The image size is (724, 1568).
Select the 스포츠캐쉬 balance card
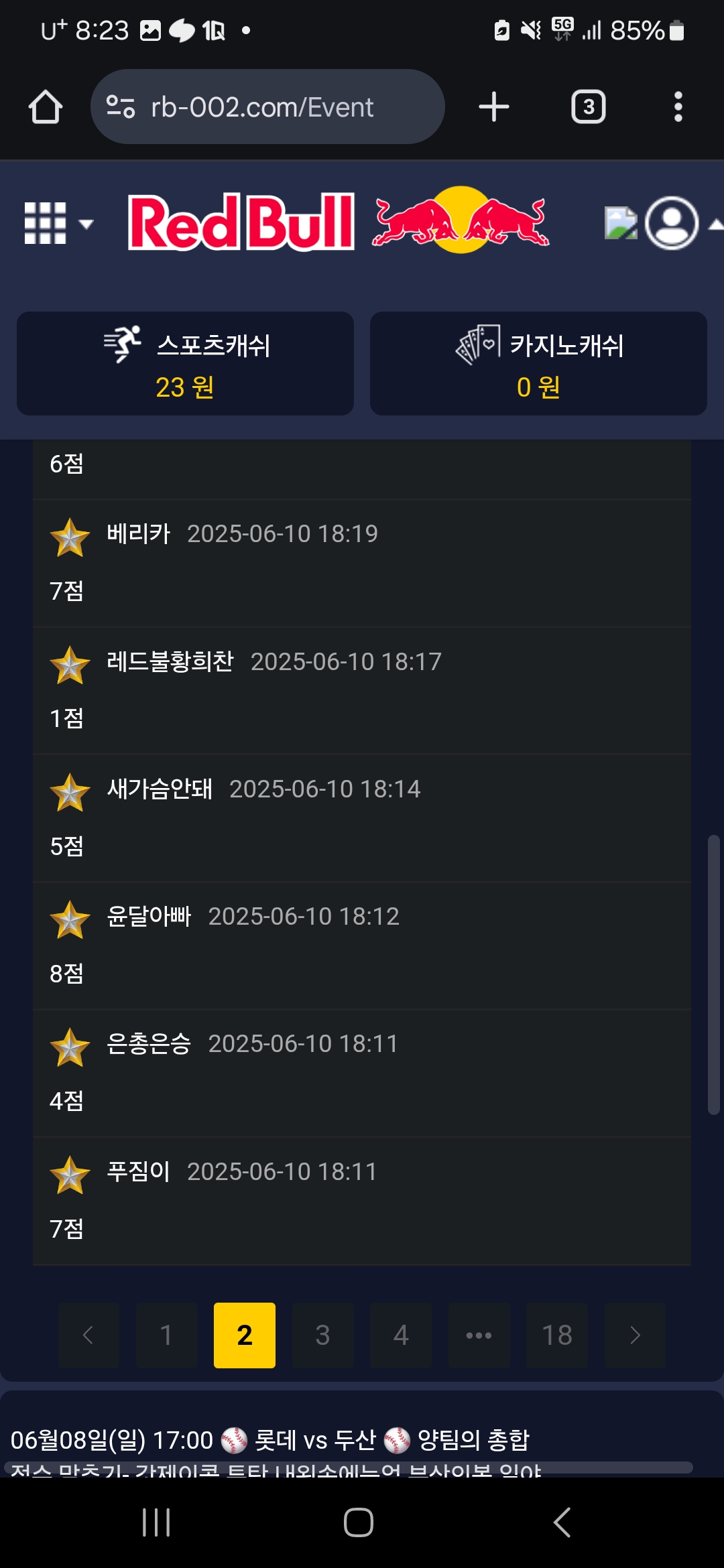click(185, 363)
